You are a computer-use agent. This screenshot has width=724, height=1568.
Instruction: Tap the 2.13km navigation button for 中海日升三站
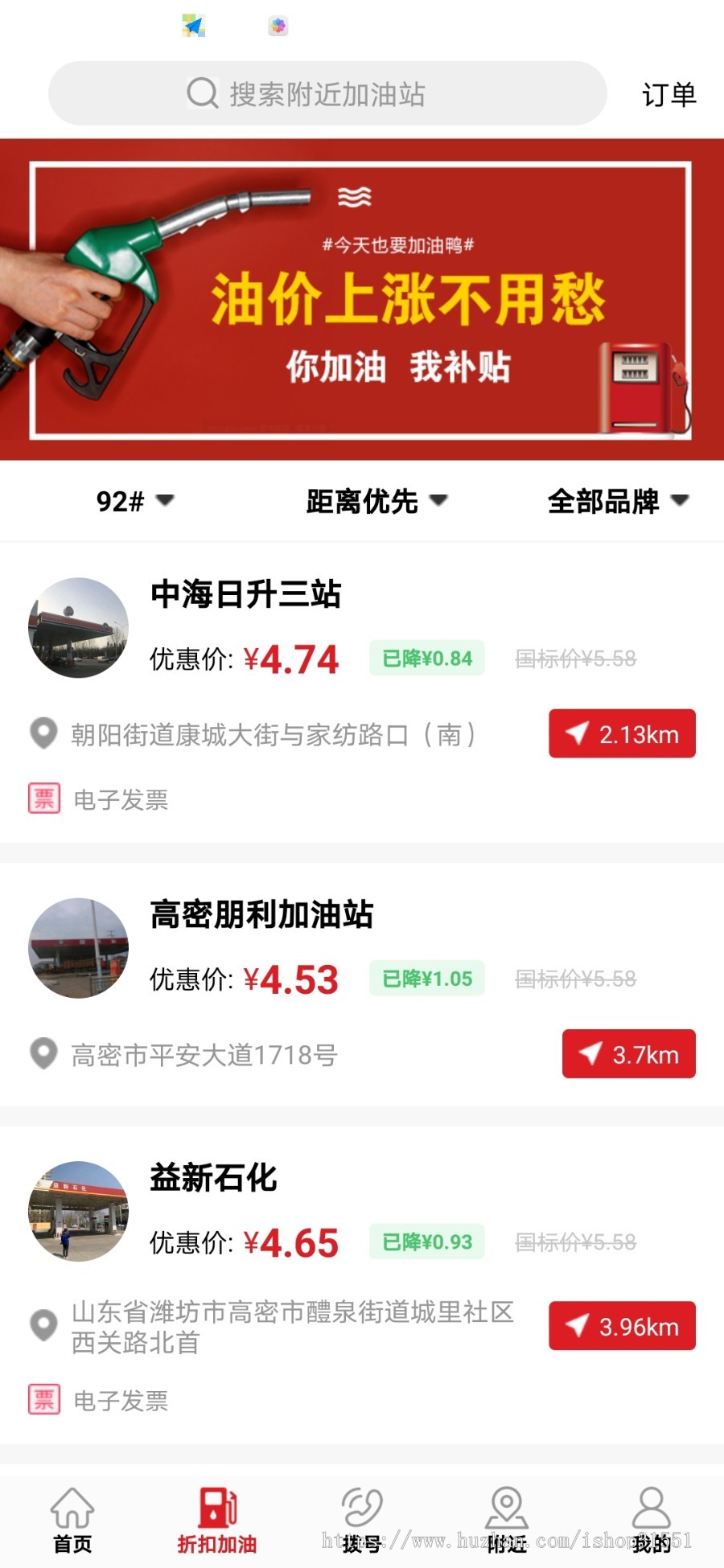point(622,733)
